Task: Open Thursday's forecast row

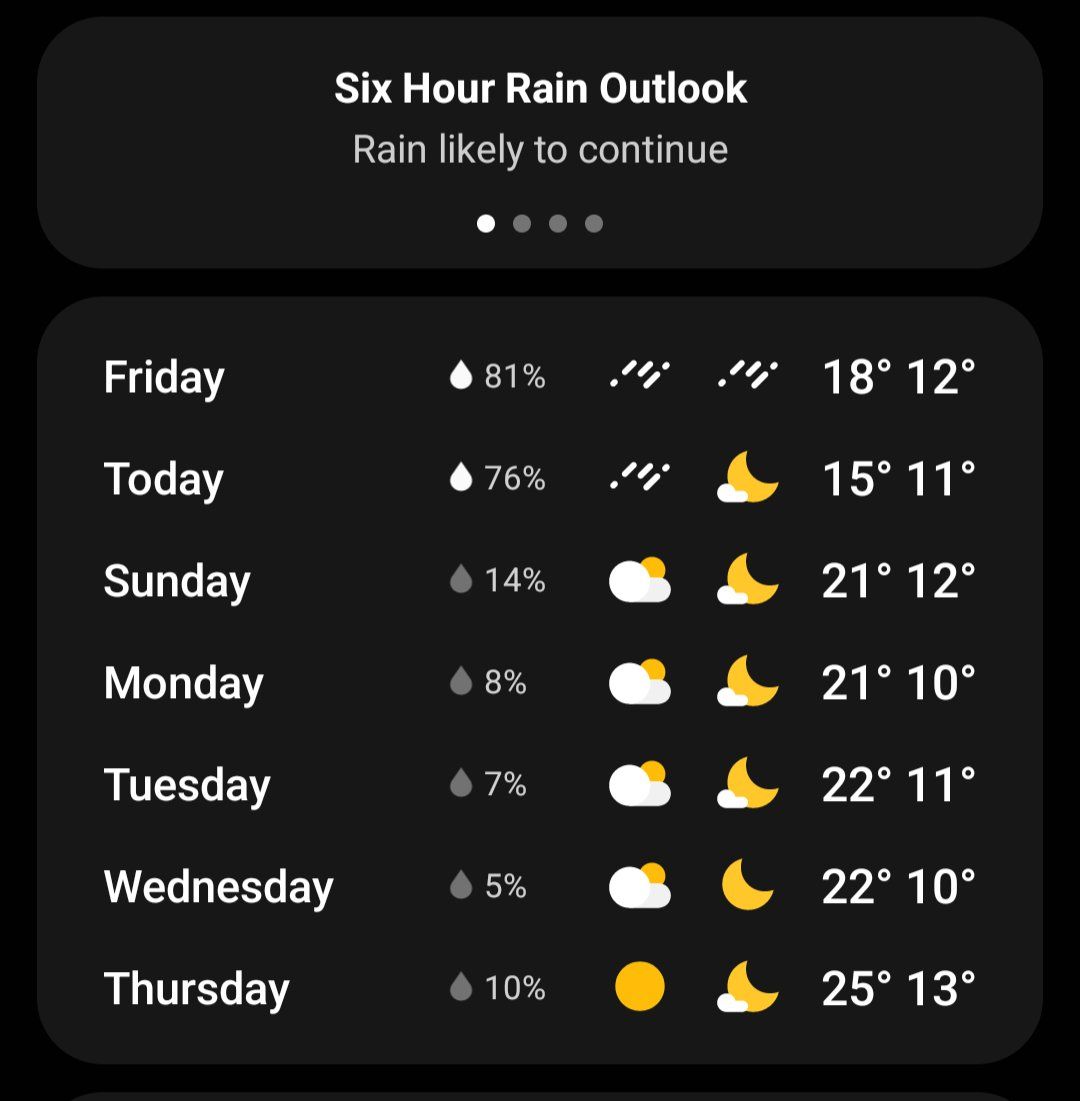Action: [x=540, y=989]
